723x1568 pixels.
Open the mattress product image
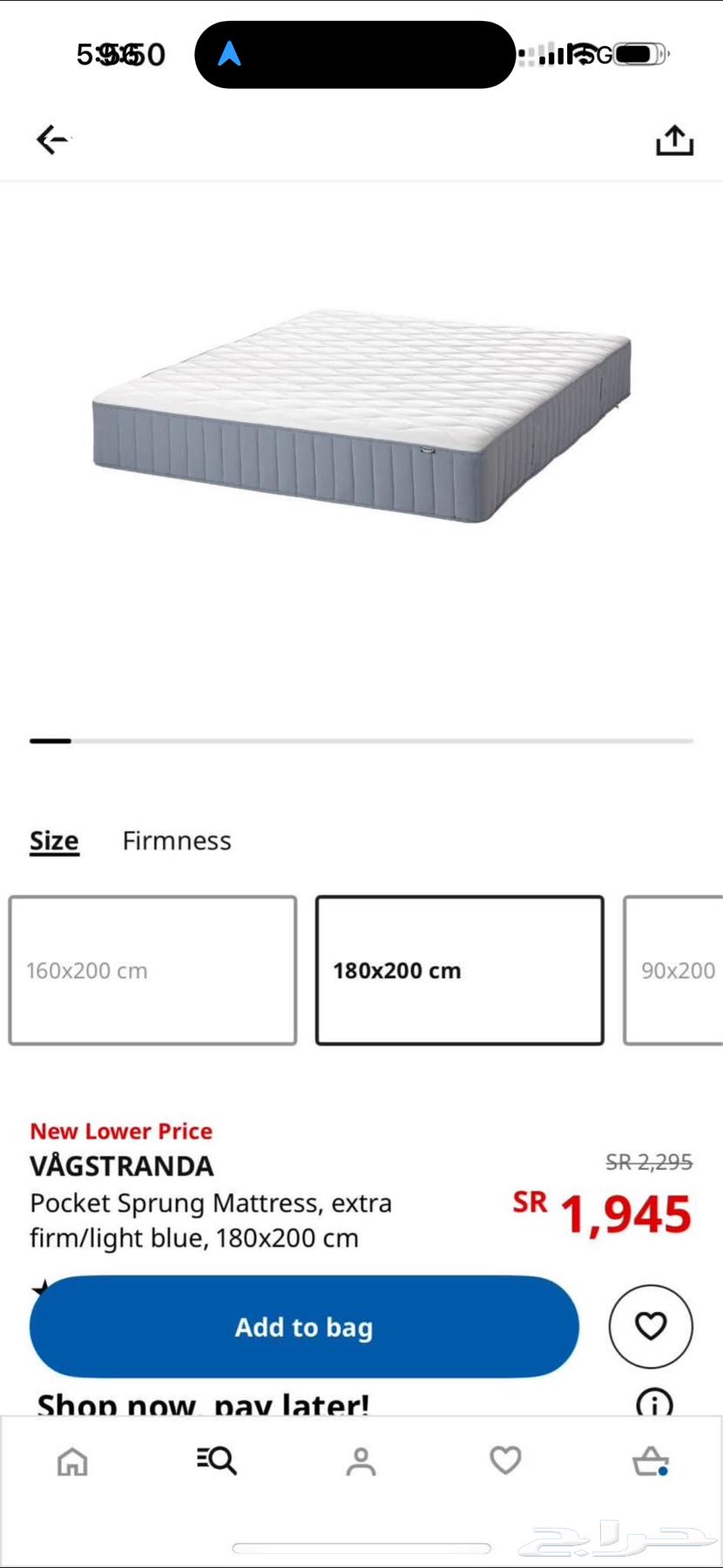[361, 416]
